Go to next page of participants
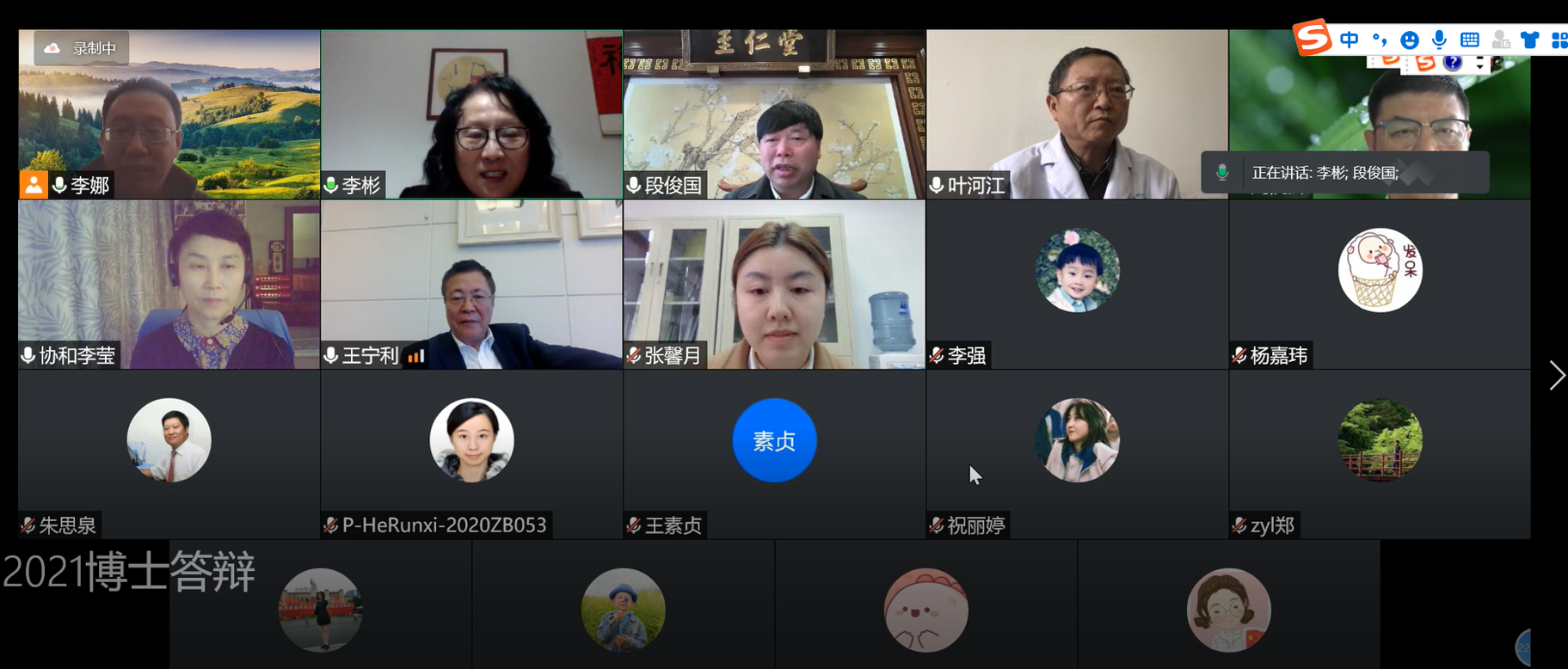The image size is (1568, 669). click(1556, 376)
